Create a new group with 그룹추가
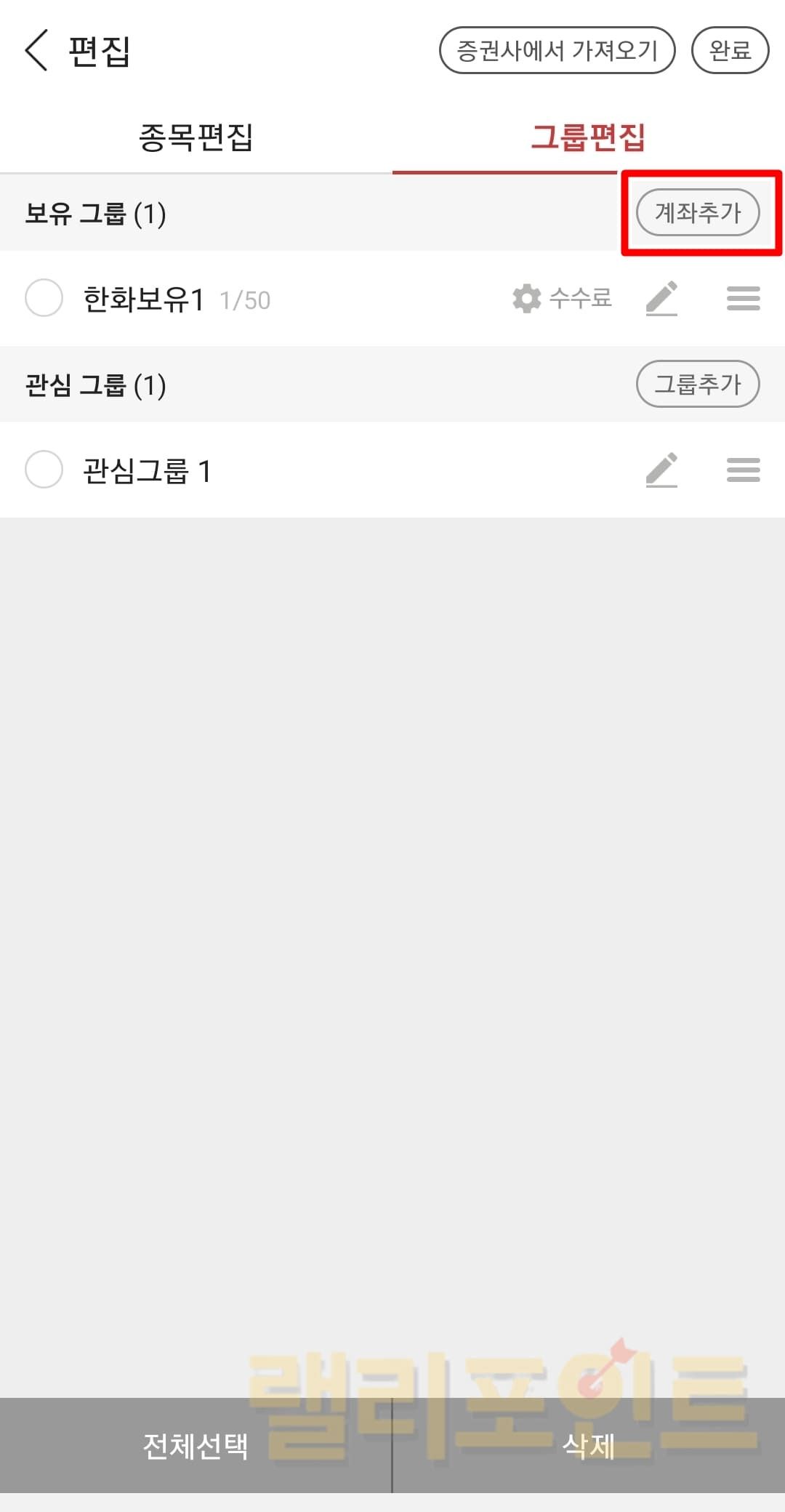 698,384
